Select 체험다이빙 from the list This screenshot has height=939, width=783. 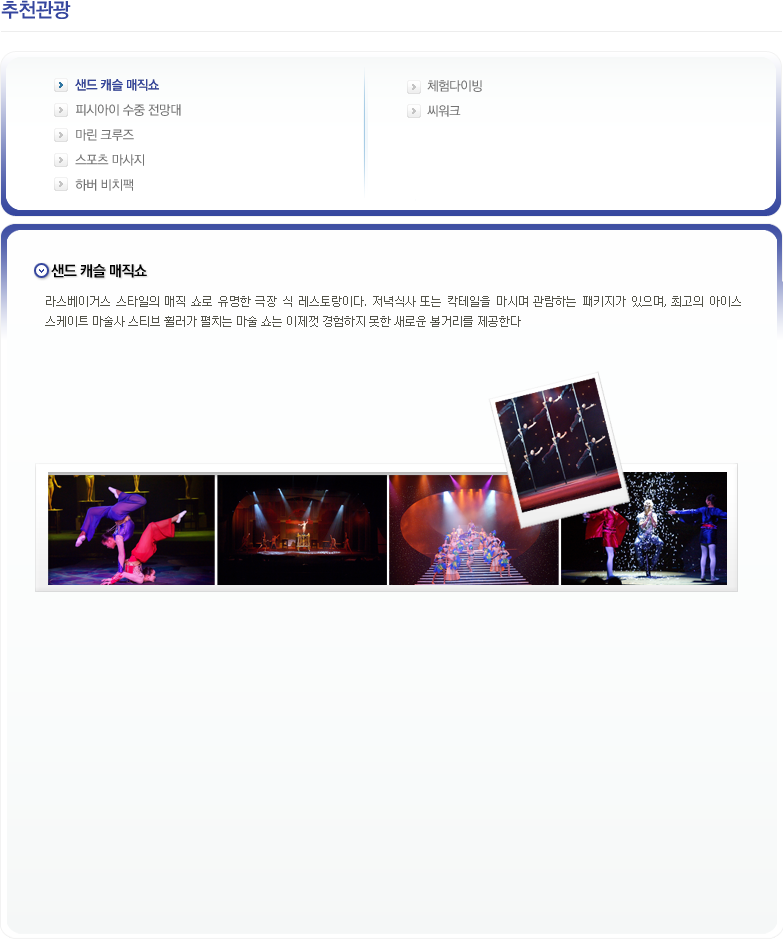(454, 86)
